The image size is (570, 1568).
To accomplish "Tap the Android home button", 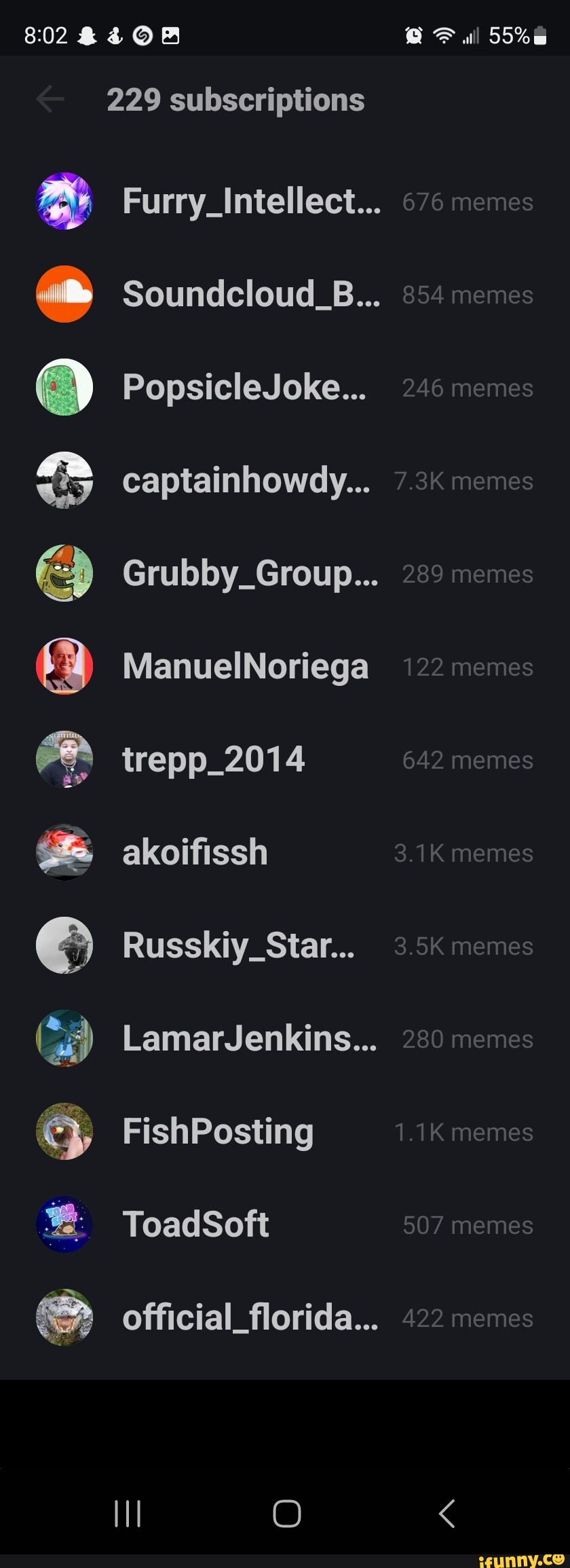I will click(x=286, y=1513).
